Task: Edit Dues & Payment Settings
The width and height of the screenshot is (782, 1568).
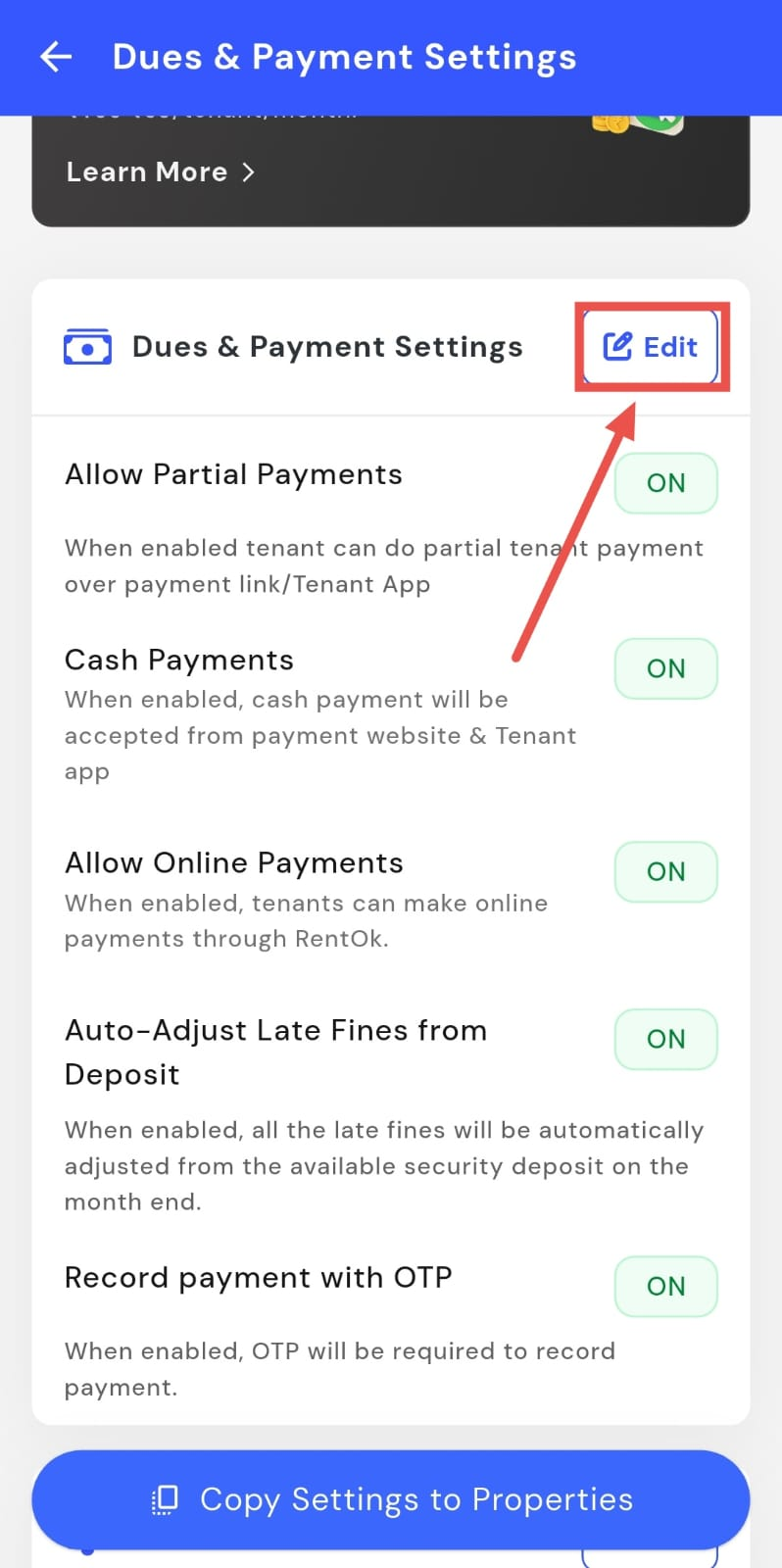Action: (x=652, y=347)
